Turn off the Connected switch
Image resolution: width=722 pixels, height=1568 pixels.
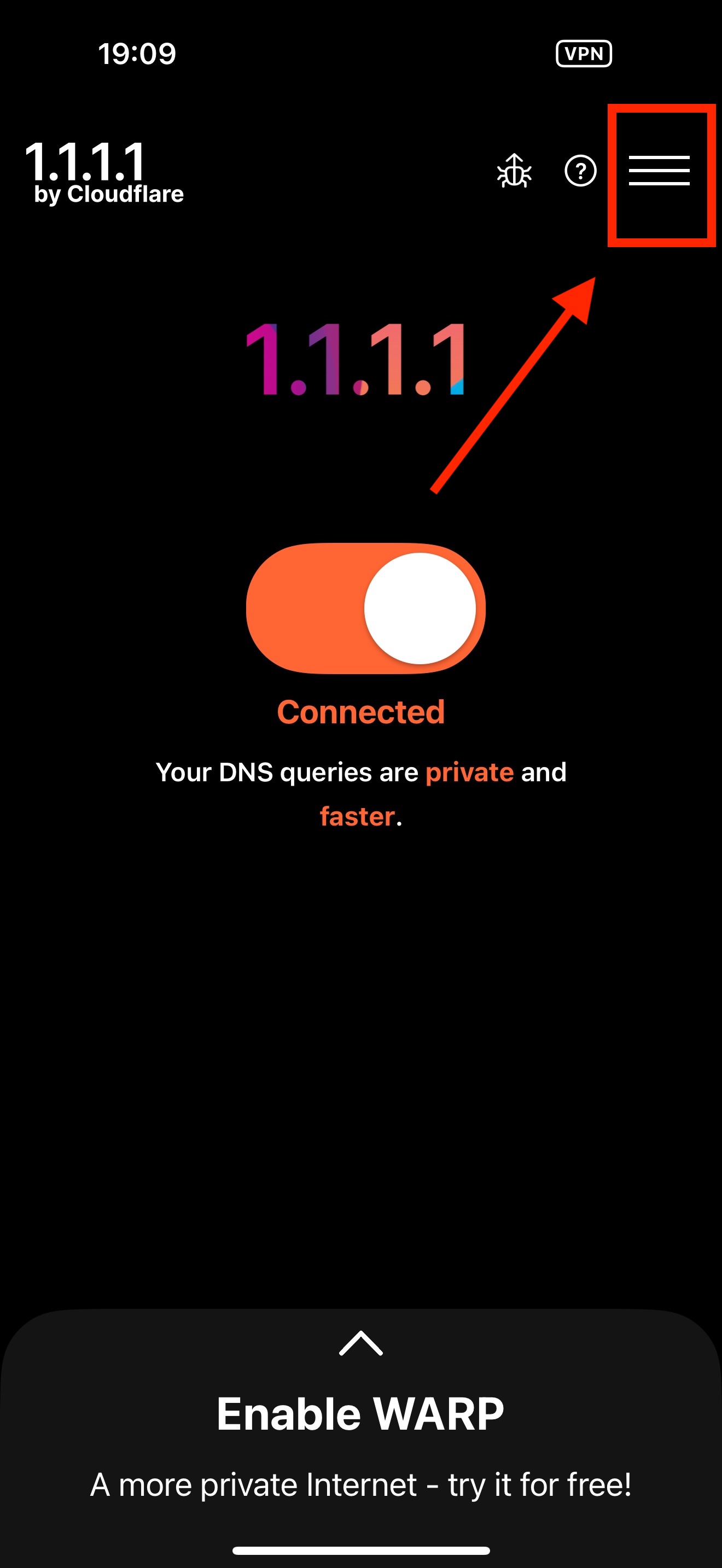pos(365,608)
